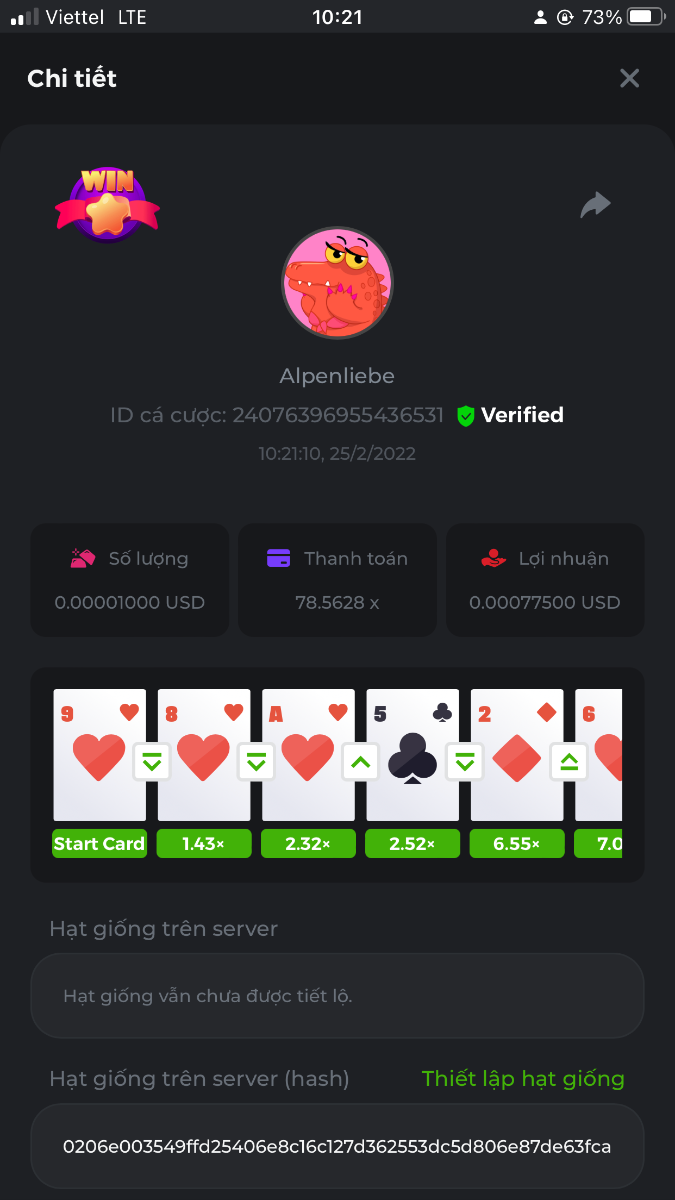Open Alpenliebe's profile avatar
The width and height of the screenshot is (675, 1200).
337,283
